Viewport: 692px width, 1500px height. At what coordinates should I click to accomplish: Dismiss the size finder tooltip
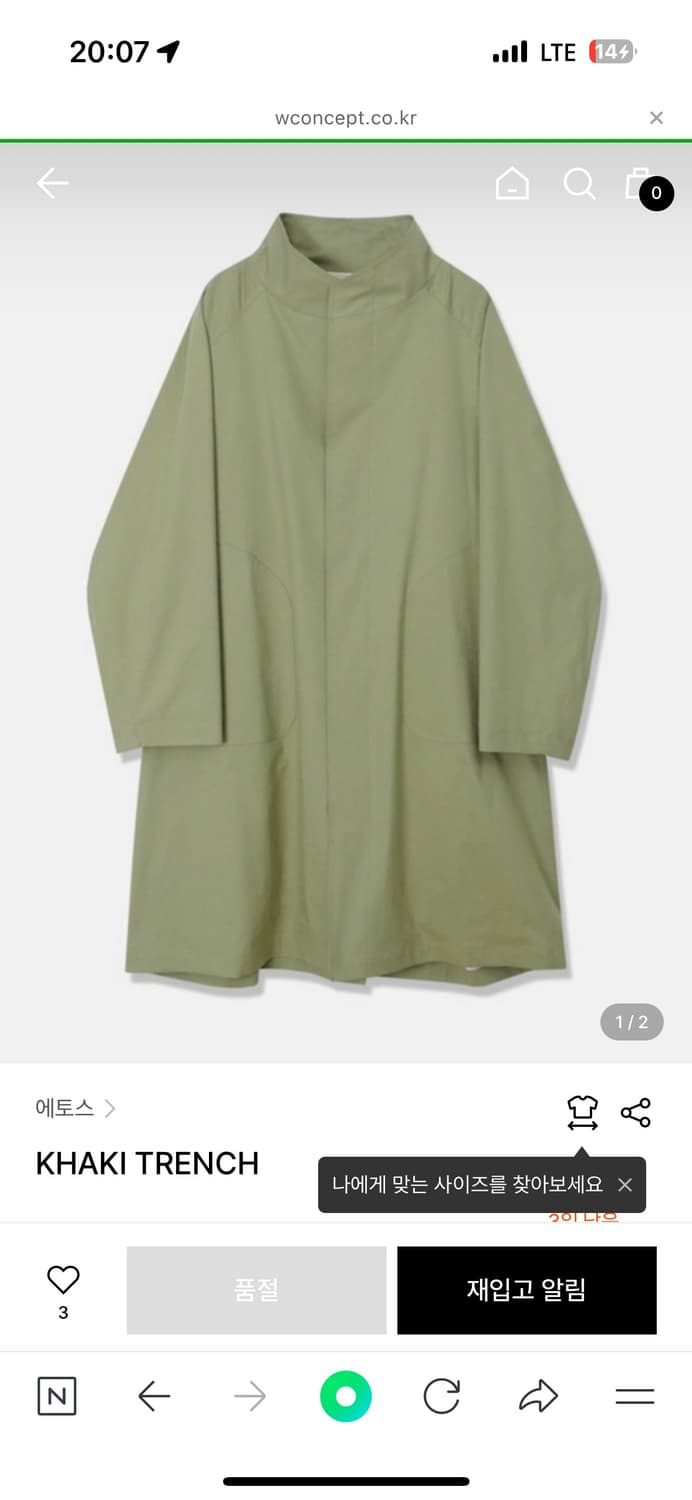(x=625, y=1185)
